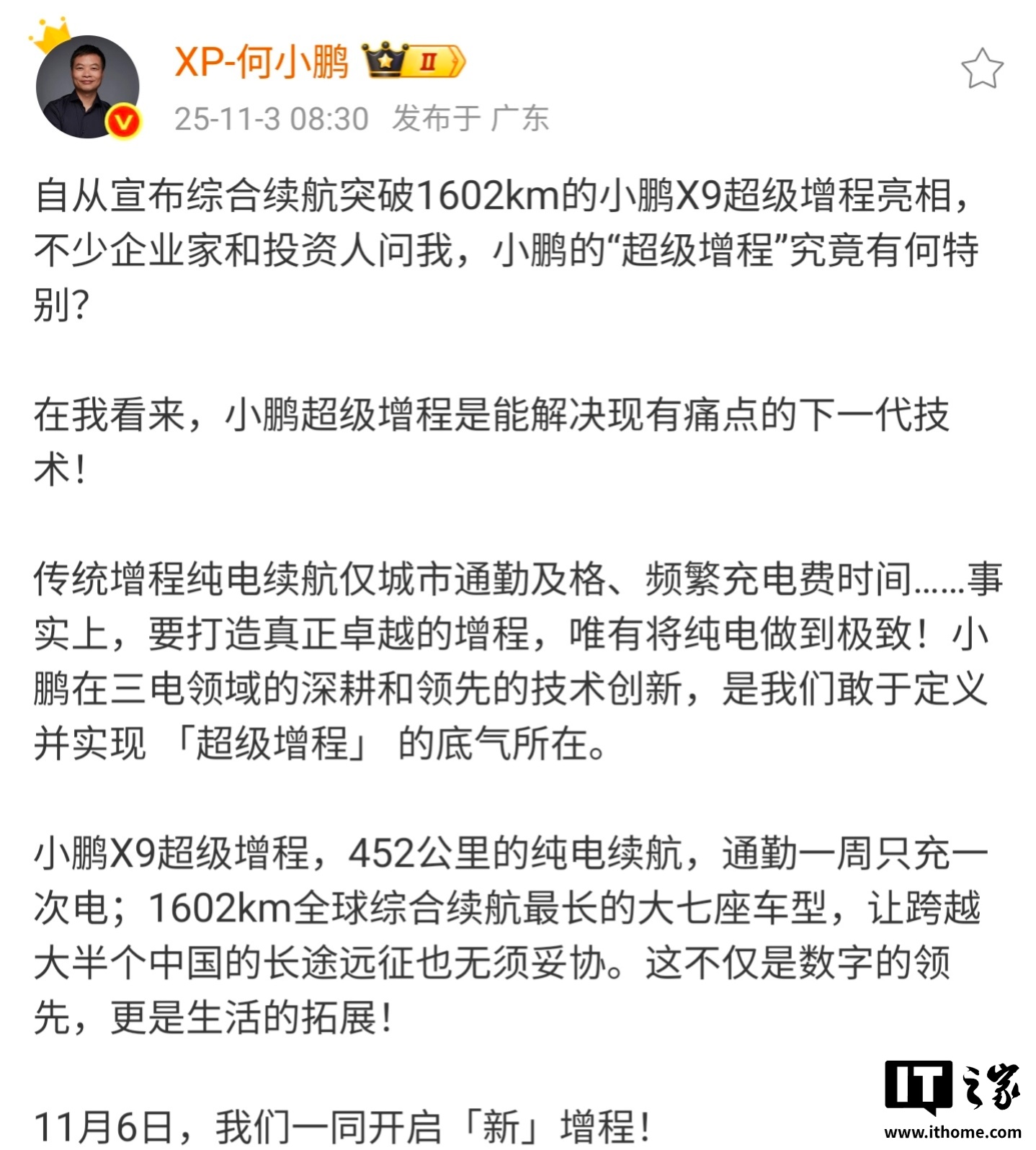Tap the XP-何小鹏 username
The width and height of the screenshot is (1036, 1150).
pos(262,62)
